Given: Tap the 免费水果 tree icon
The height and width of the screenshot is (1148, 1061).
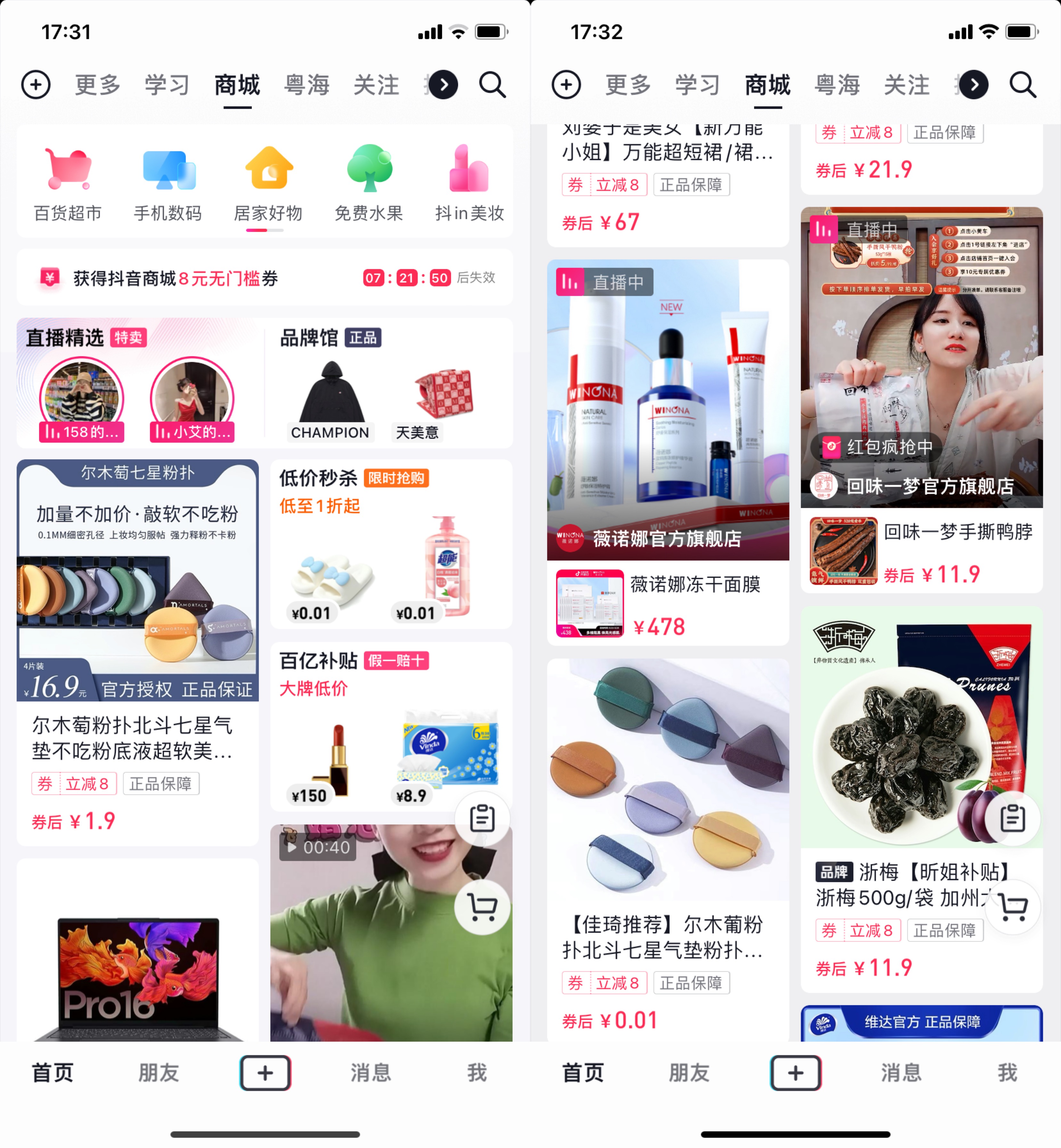Looking at the screenshot, I should 370,169.
